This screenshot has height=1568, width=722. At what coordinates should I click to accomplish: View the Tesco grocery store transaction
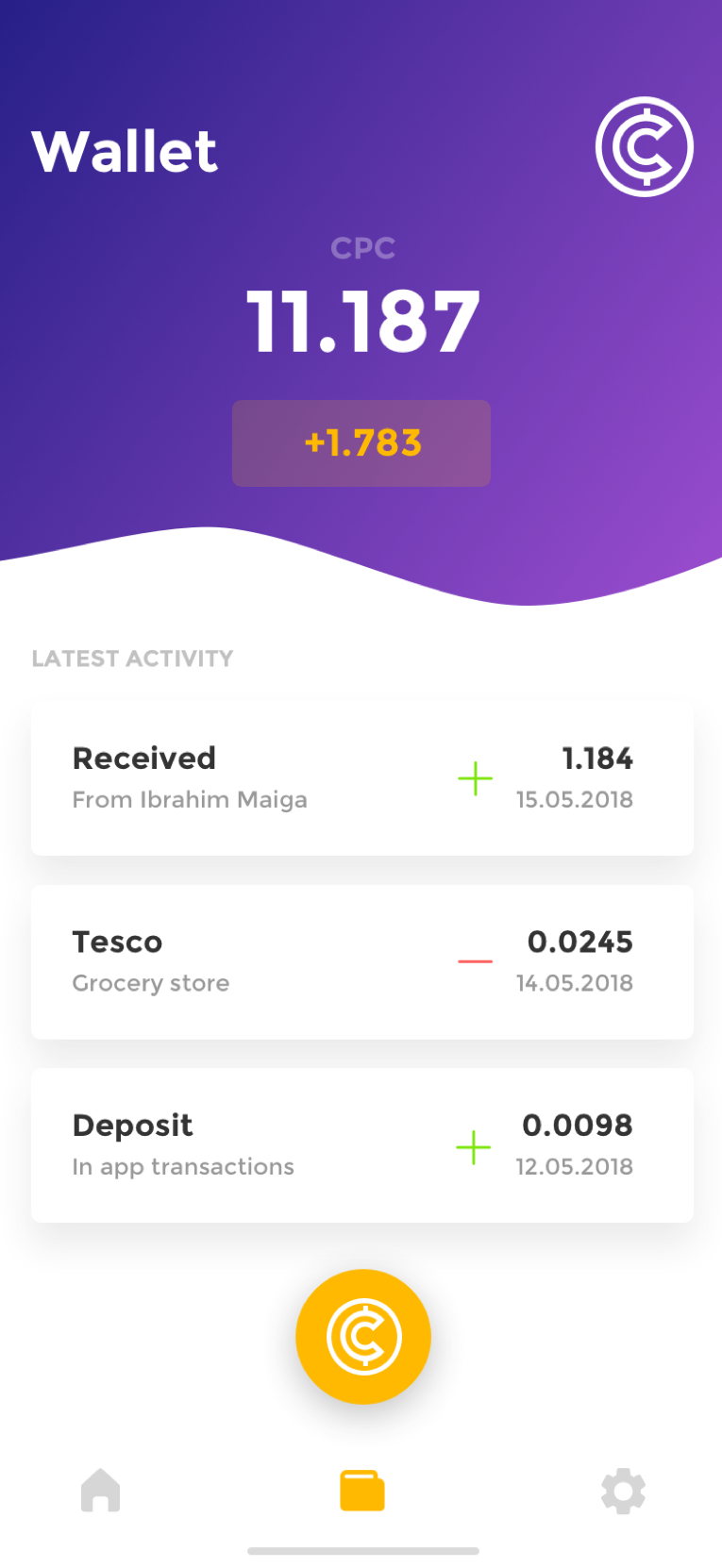coord(362,961)
